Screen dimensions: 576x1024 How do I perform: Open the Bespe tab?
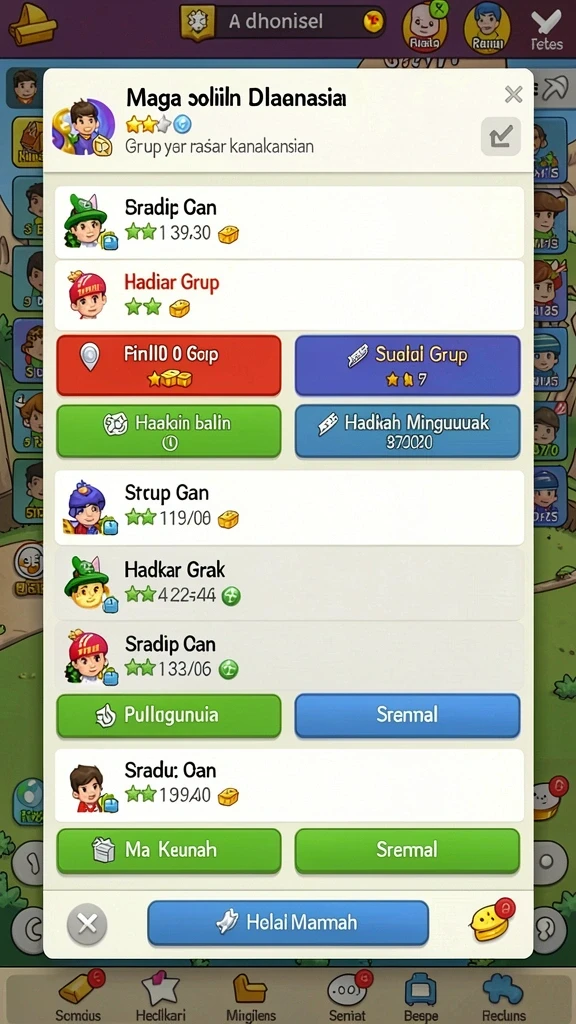pos(421,996)
